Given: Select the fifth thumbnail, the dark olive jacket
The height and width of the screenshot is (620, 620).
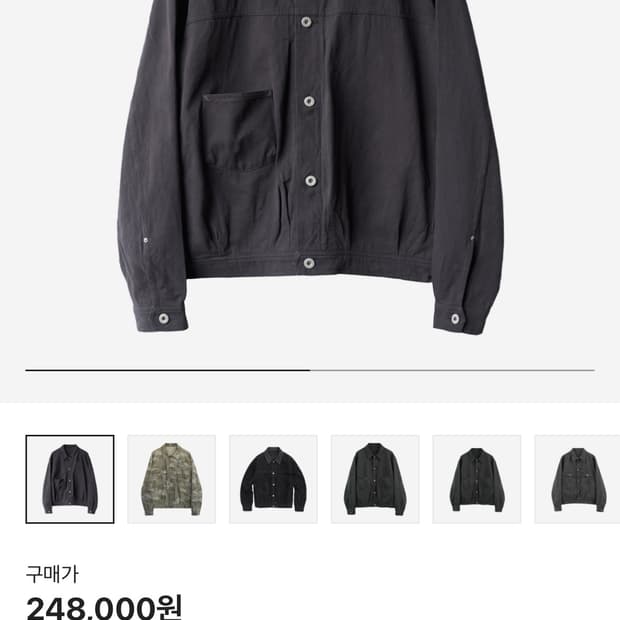Looking at the screenshot, I should pos(477,479).
